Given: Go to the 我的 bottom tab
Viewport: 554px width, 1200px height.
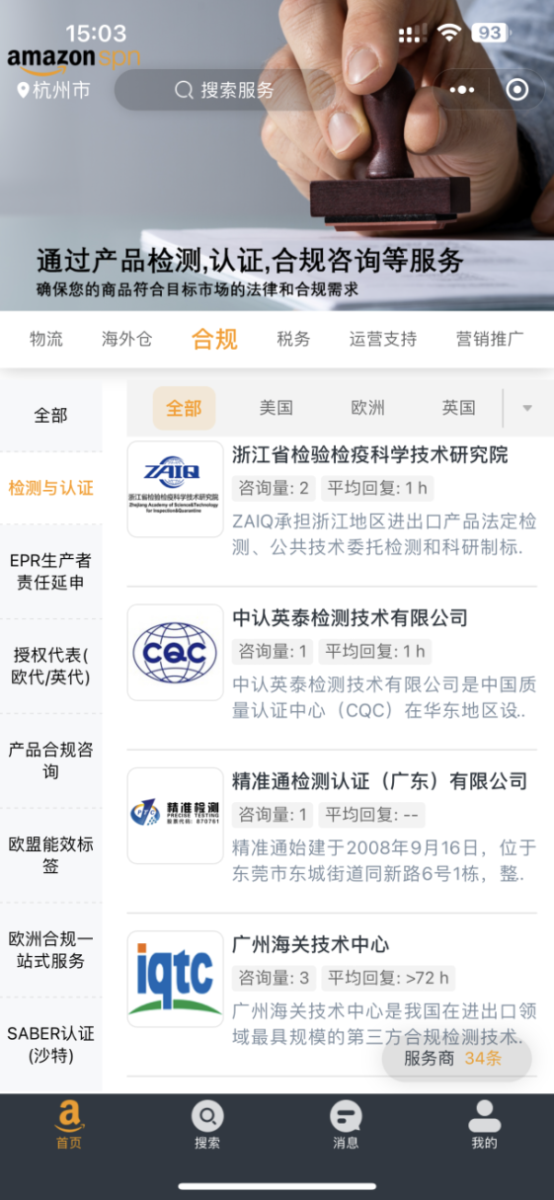Looking at the screenshot, I should (484, 1125).
